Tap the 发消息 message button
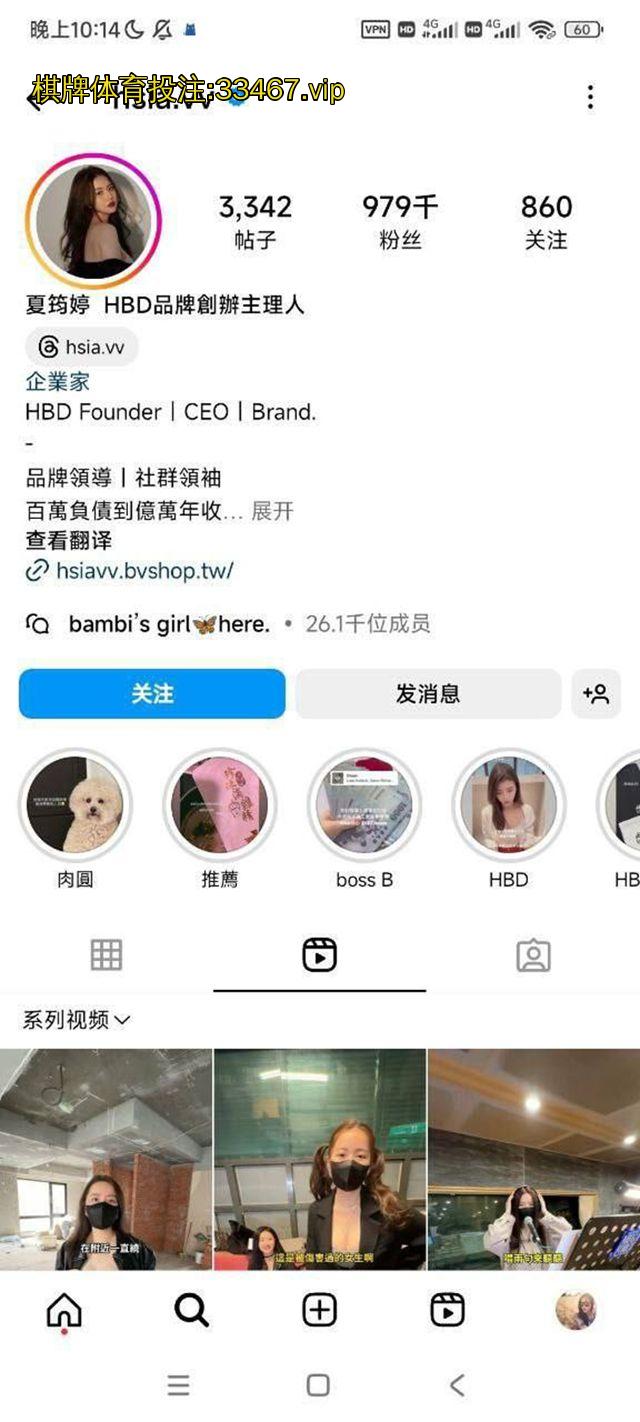Screen dimensions: 640x1422 point(428,694)
